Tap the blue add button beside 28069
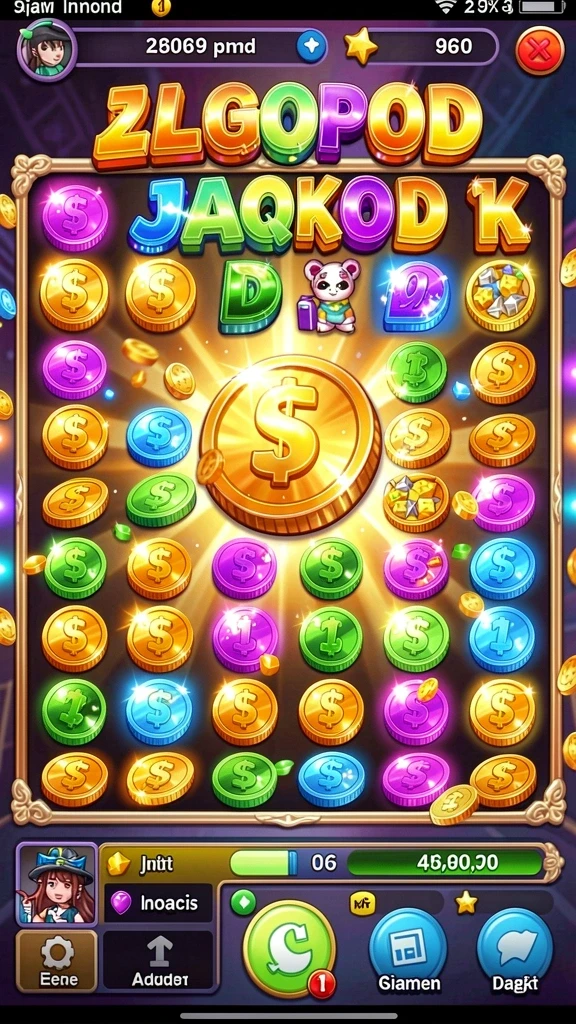 click(311, 46)
